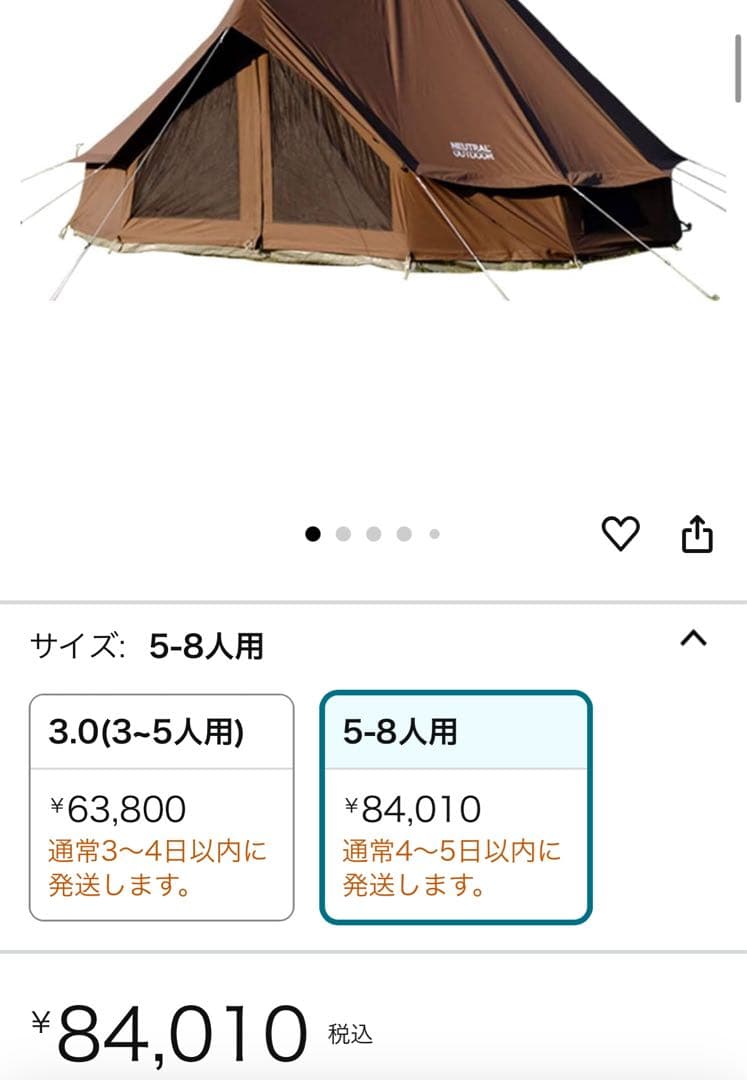Click the fourth carousel dot
The width and height of the screenshot is (747, 1080).
click(x=403, y=535)
